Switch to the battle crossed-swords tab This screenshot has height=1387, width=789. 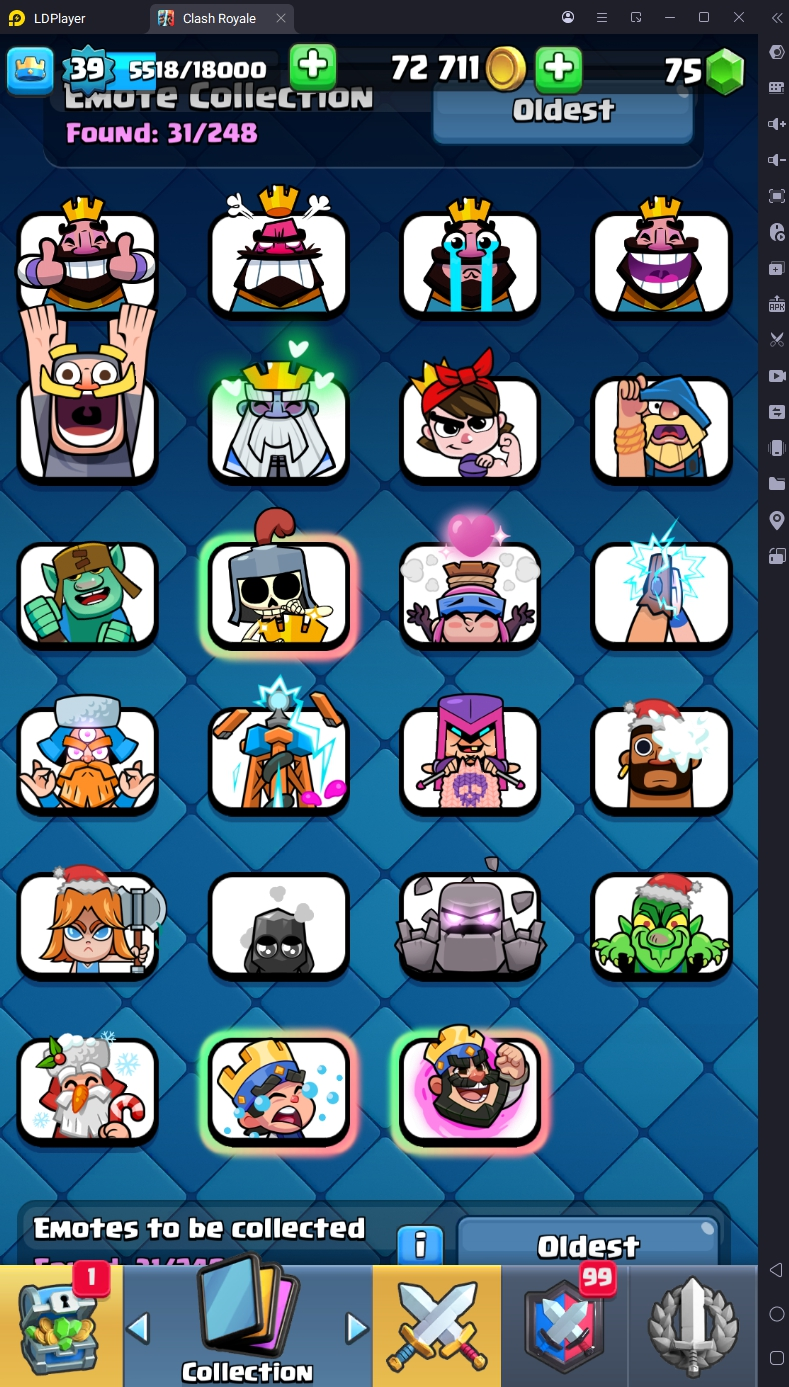(x=436, y=1326)
